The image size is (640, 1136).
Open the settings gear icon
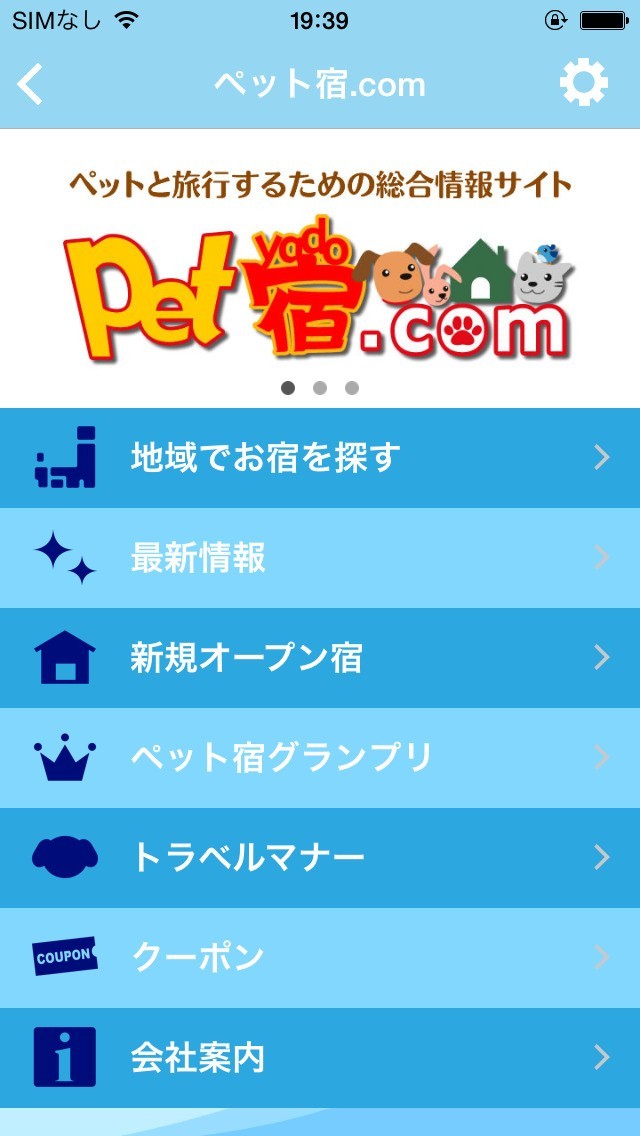coord(583,83)
